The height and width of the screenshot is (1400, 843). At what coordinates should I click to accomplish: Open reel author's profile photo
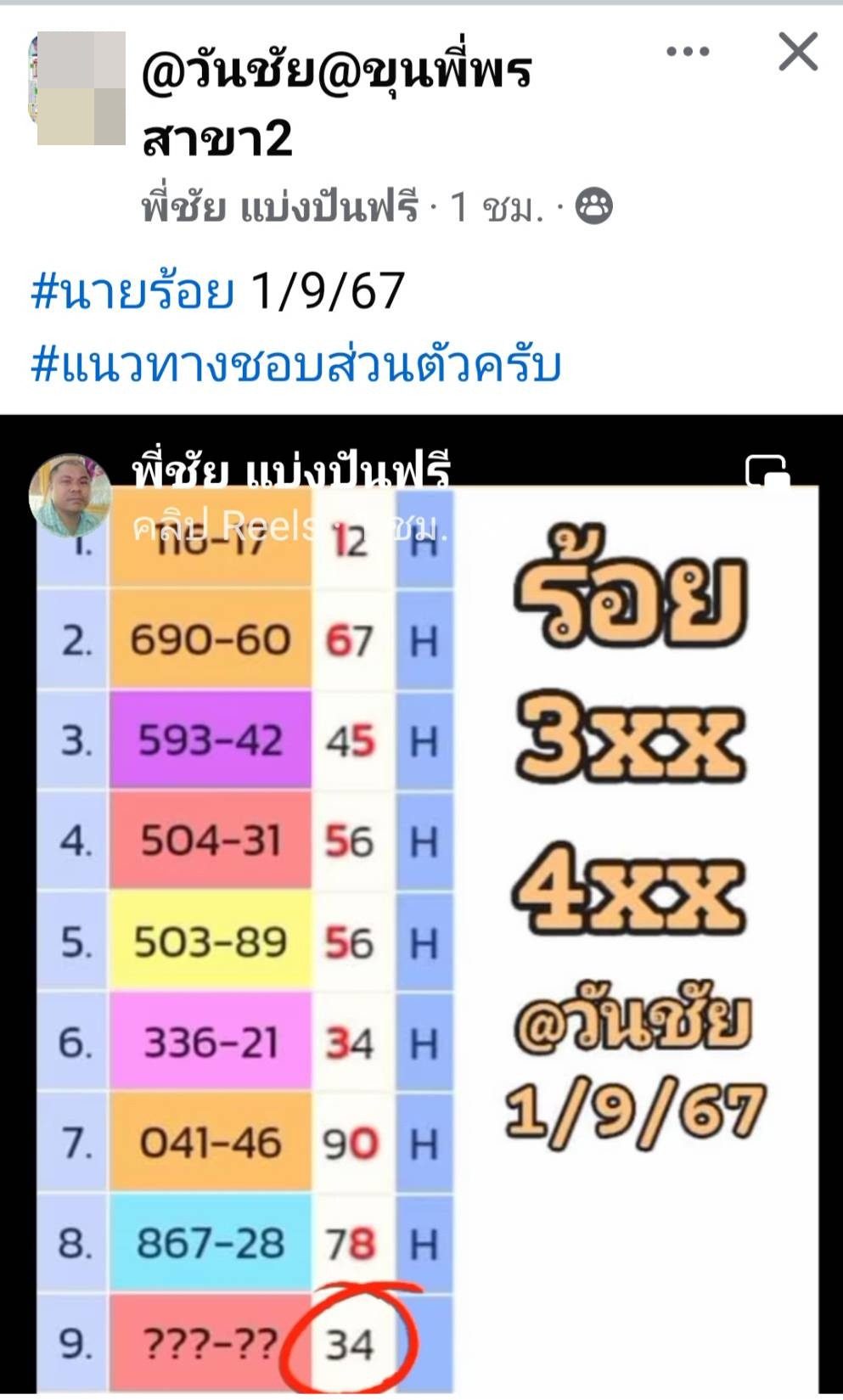point(70,496)
